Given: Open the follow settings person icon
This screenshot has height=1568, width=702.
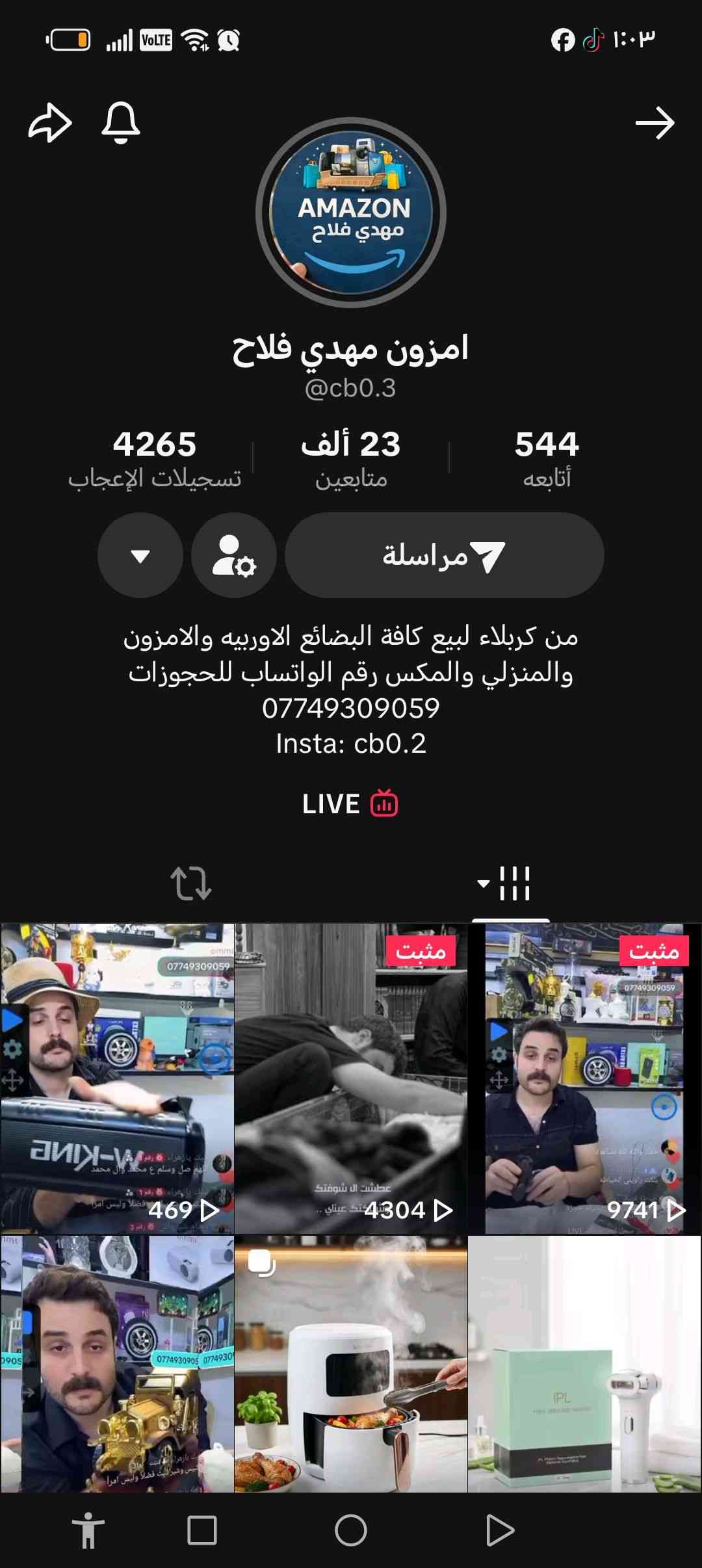Looking at the screenshot, I should click(x=234, y=555).
